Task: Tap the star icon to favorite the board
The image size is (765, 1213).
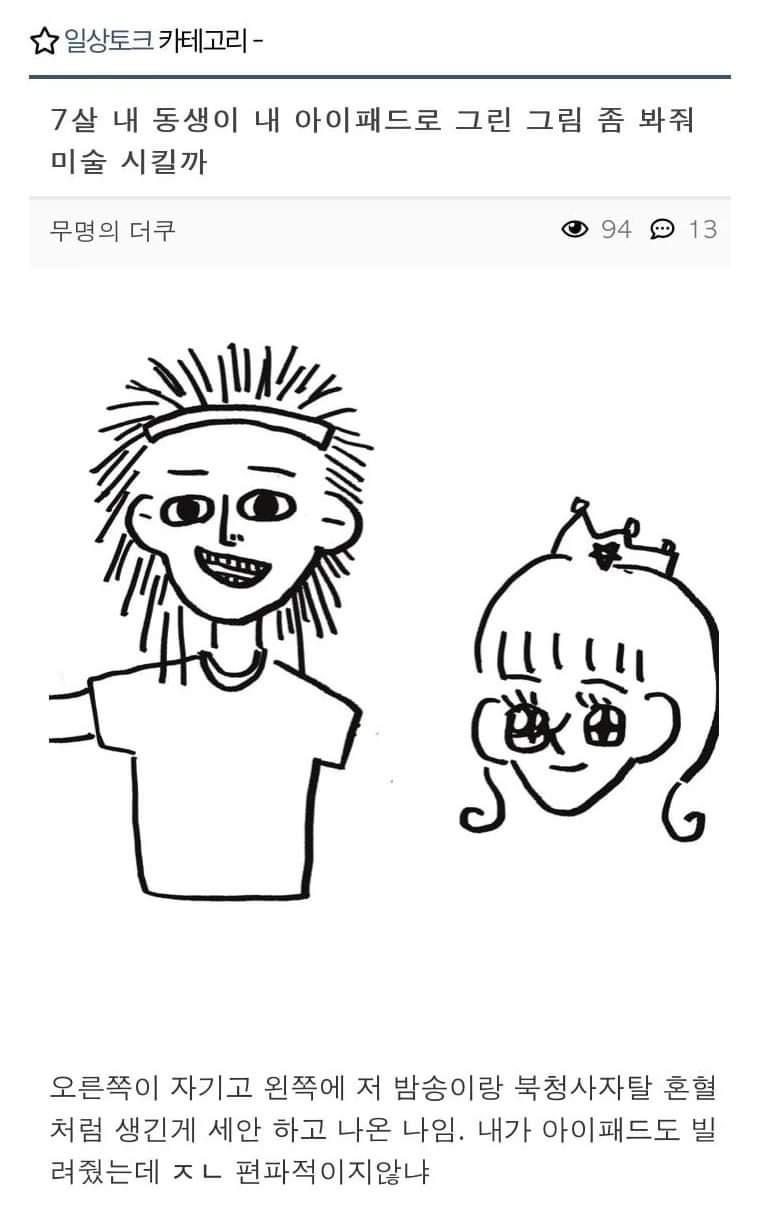Action: pos(44,42)
